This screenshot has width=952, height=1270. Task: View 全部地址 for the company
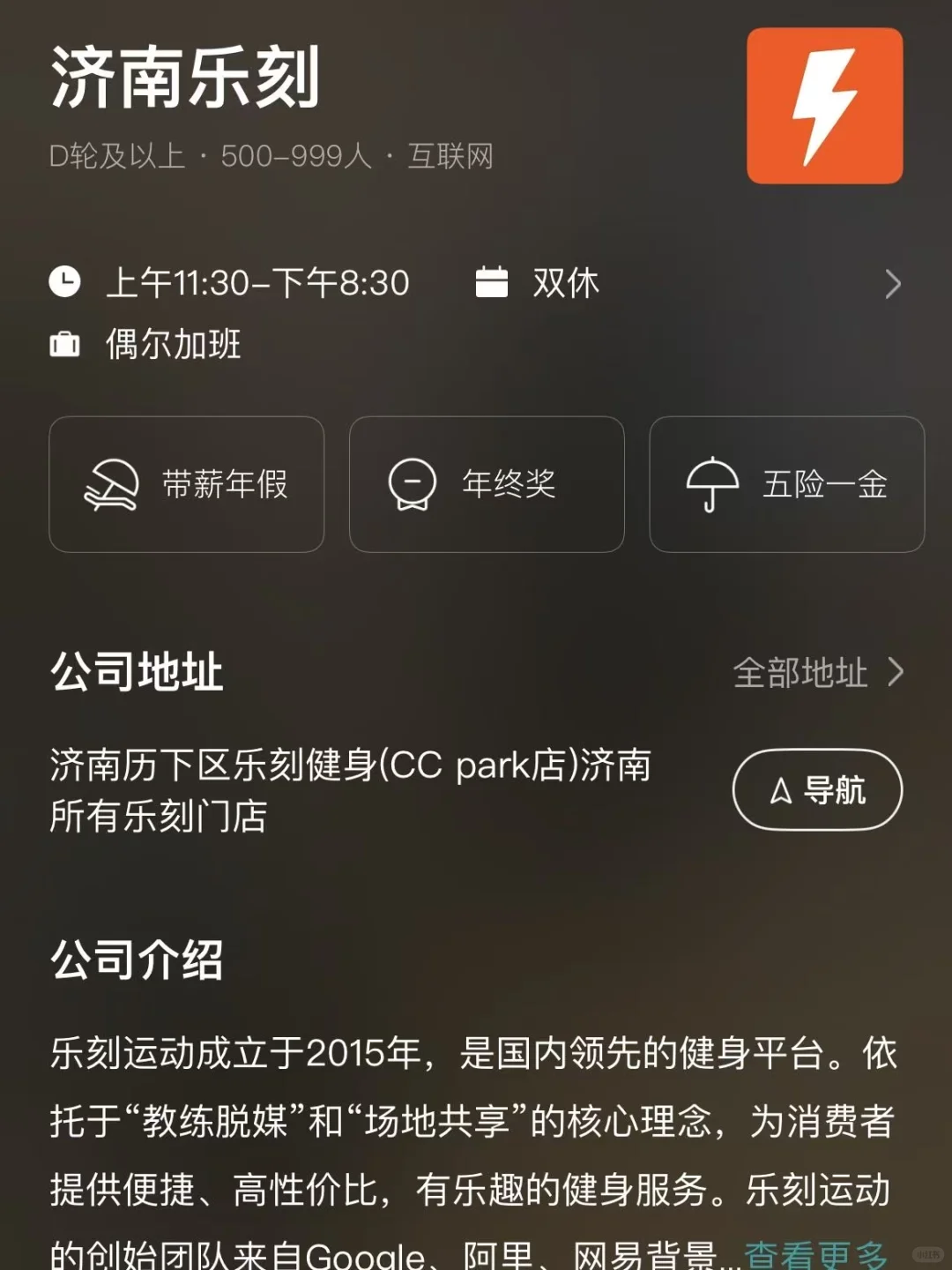818,673
